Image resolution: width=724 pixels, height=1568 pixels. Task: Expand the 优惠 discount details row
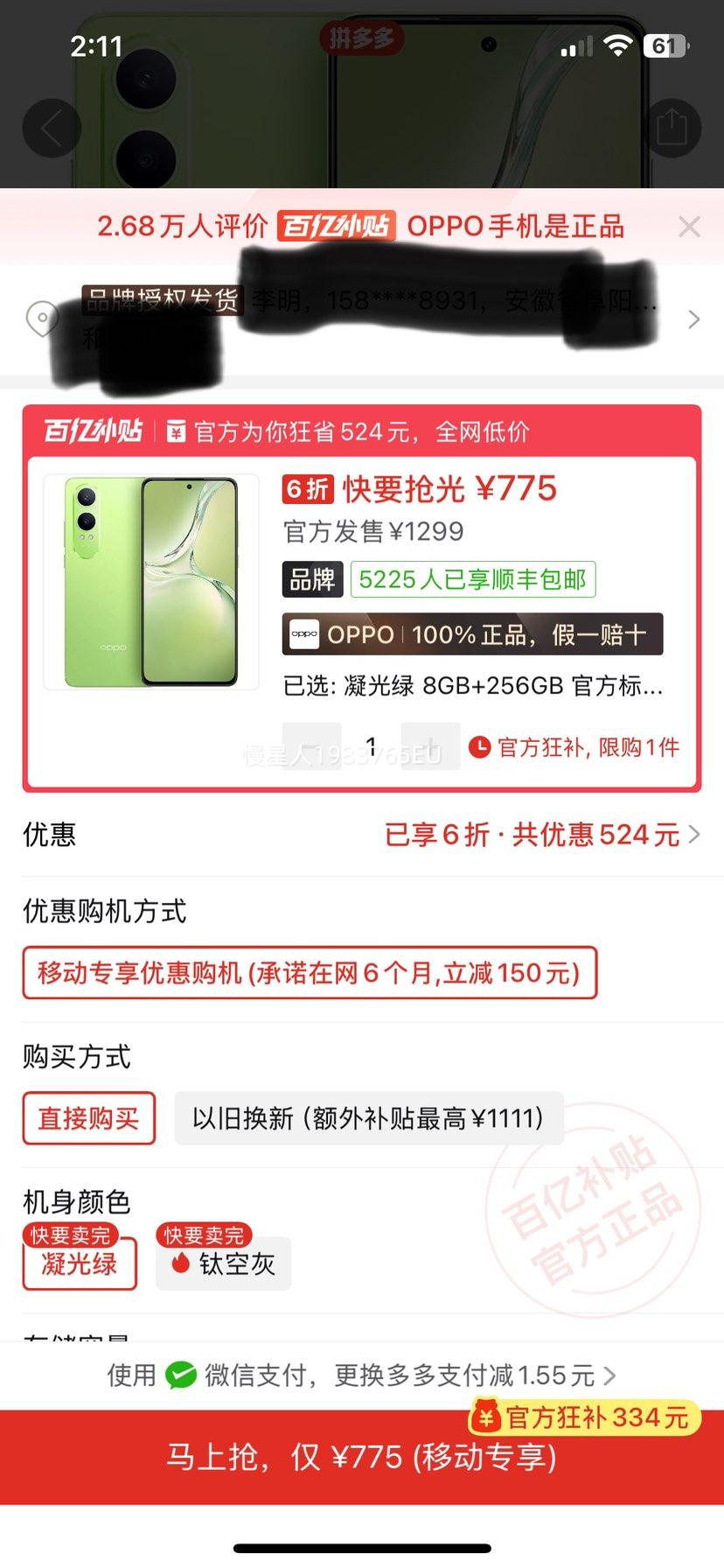pyautogui.click(x=693, y=835)
